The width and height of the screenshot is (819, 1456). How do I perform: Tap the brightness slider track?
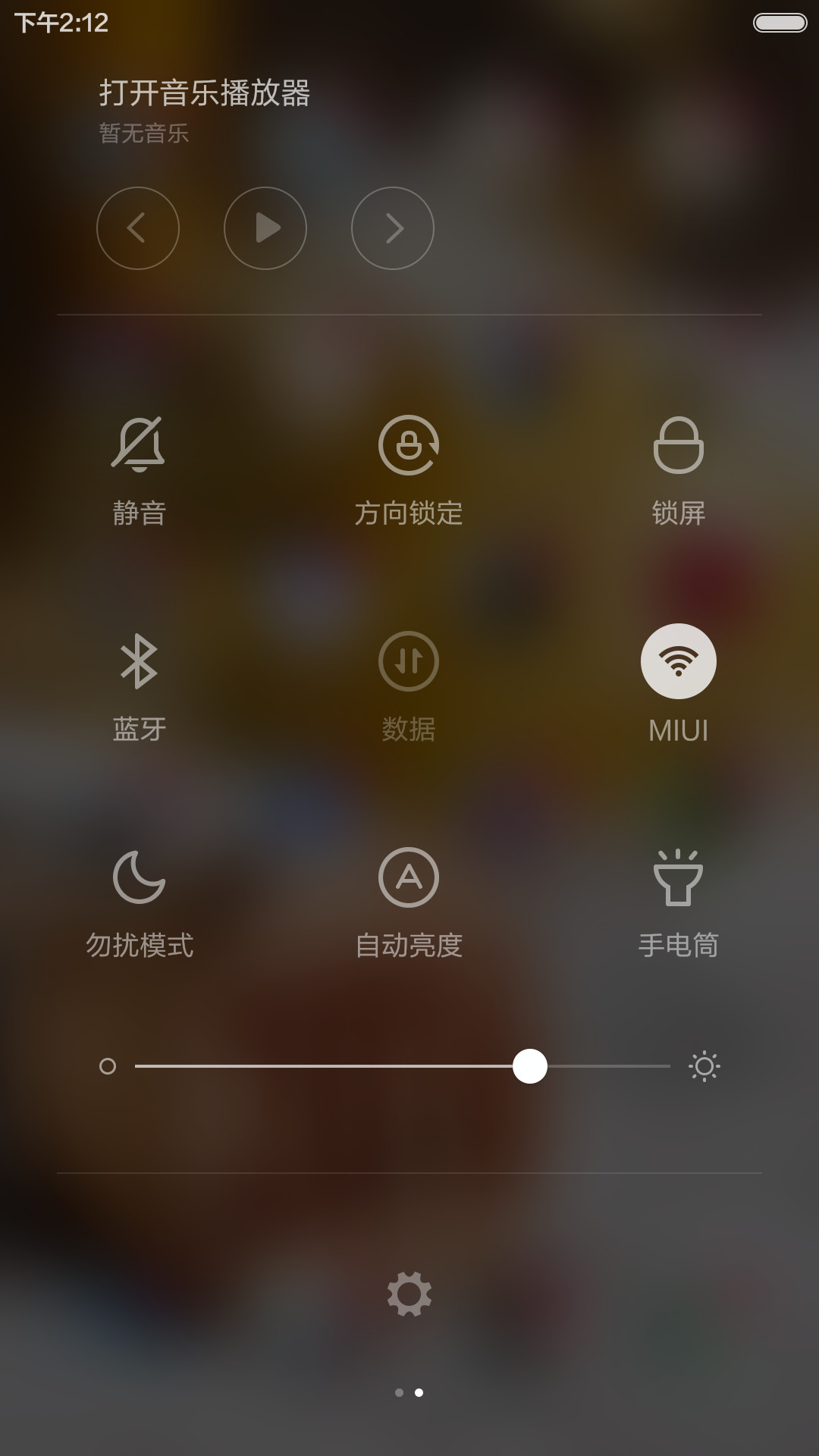(x=403, y=1066)
